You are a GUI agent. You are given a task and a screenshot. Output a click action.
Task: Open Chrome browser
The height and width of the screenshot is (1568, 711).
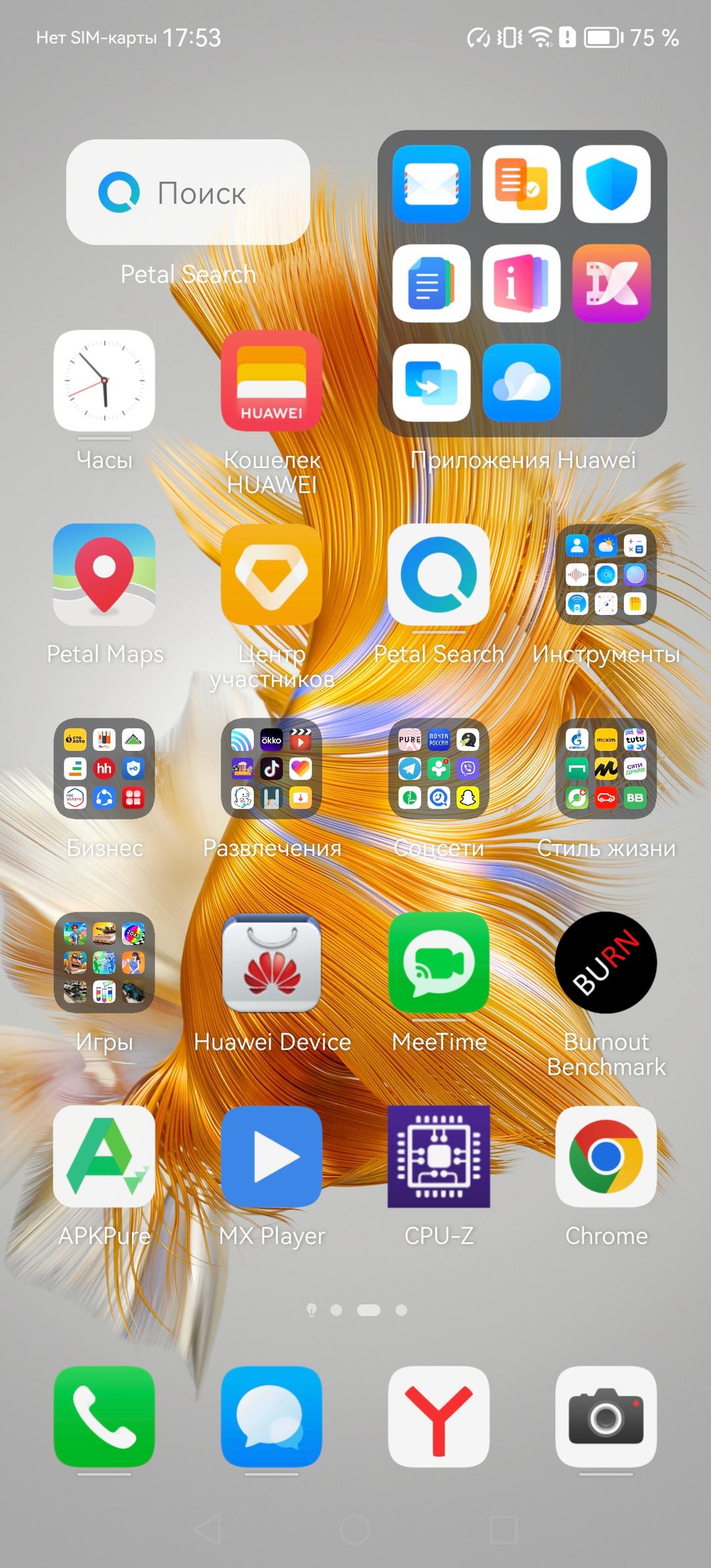606,1157
